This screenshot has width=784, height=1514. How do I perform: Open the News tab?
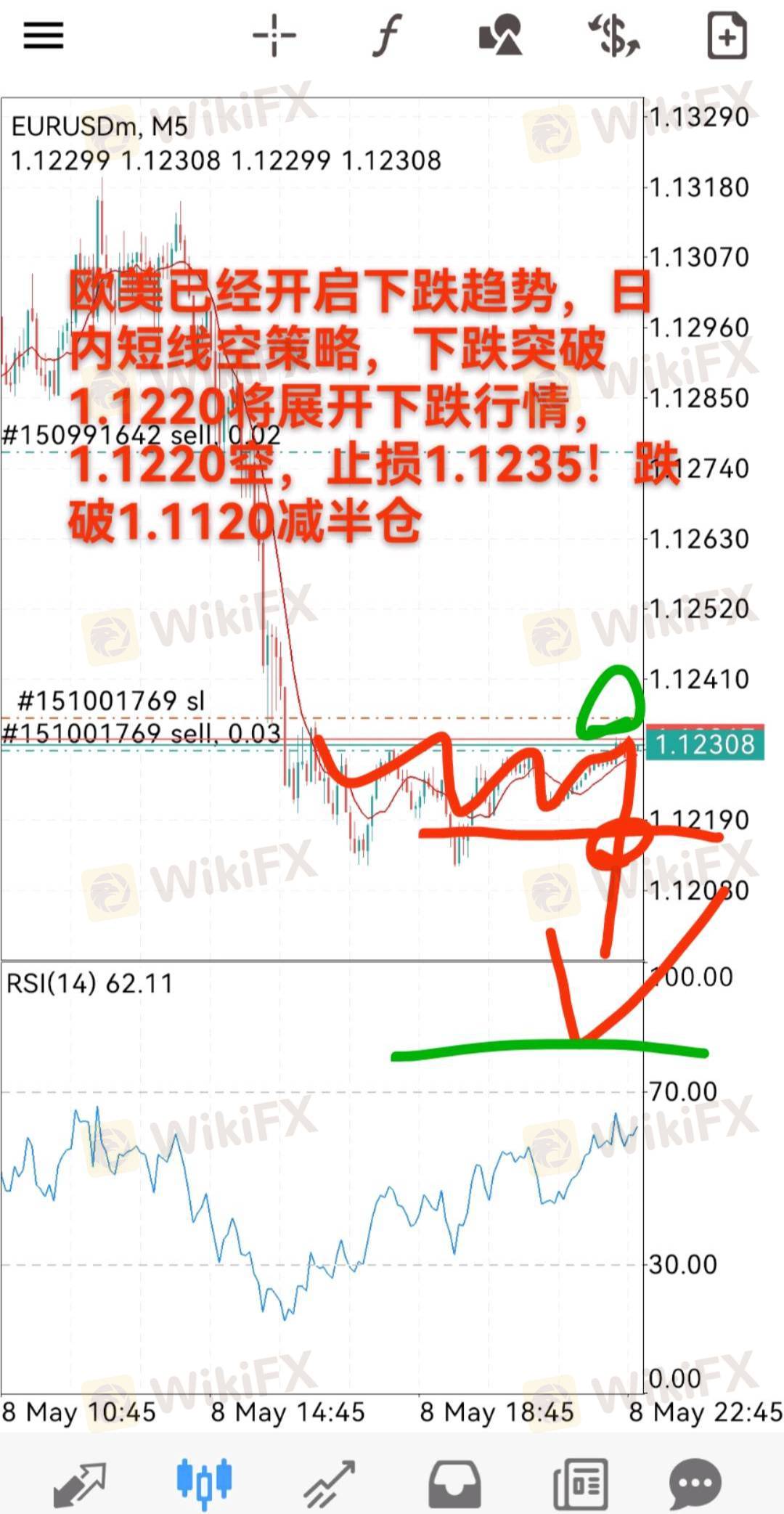(x=580, y=1484)
